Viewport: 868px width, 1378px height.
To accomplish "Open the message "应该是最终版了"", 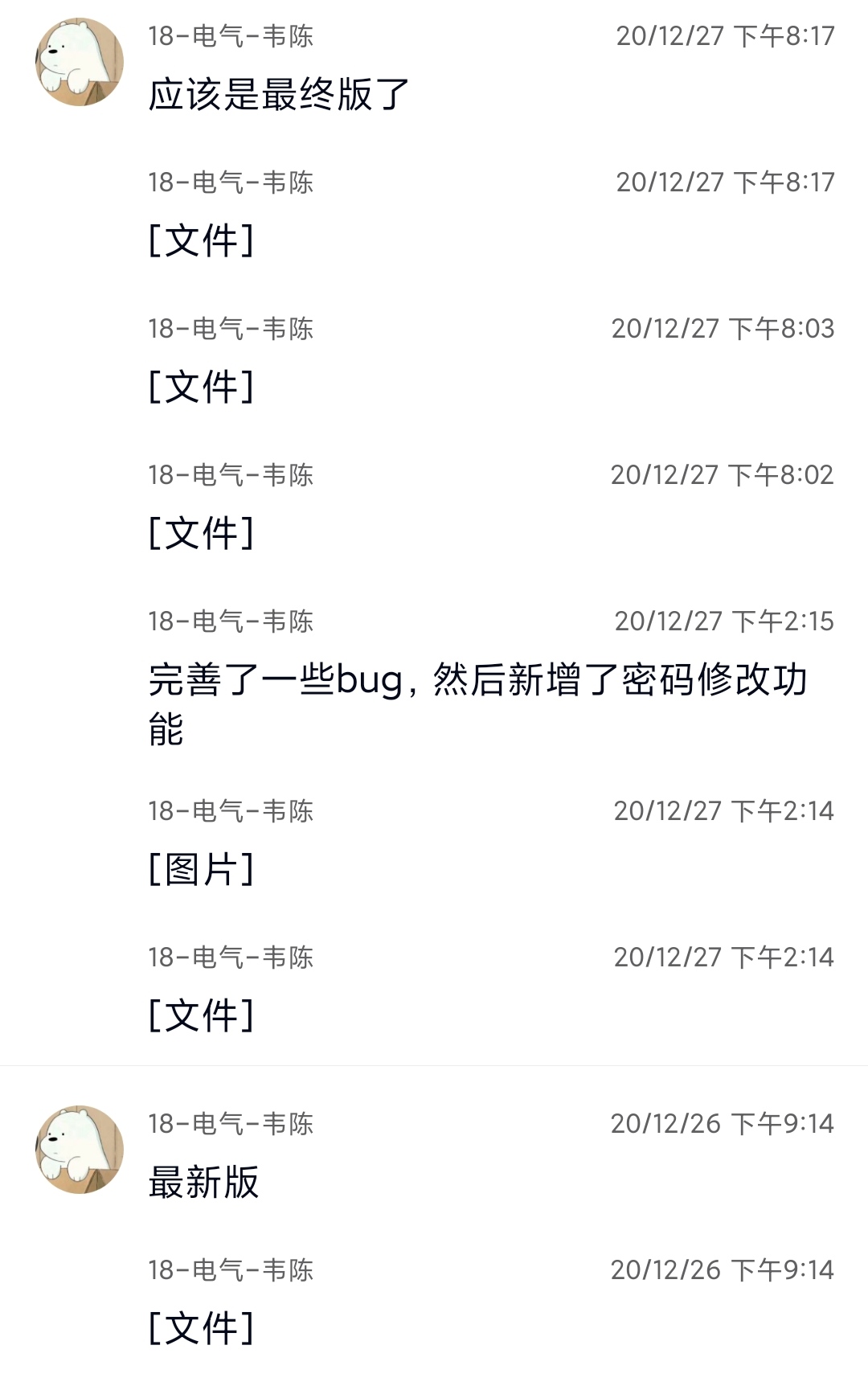I will [280, 95].
